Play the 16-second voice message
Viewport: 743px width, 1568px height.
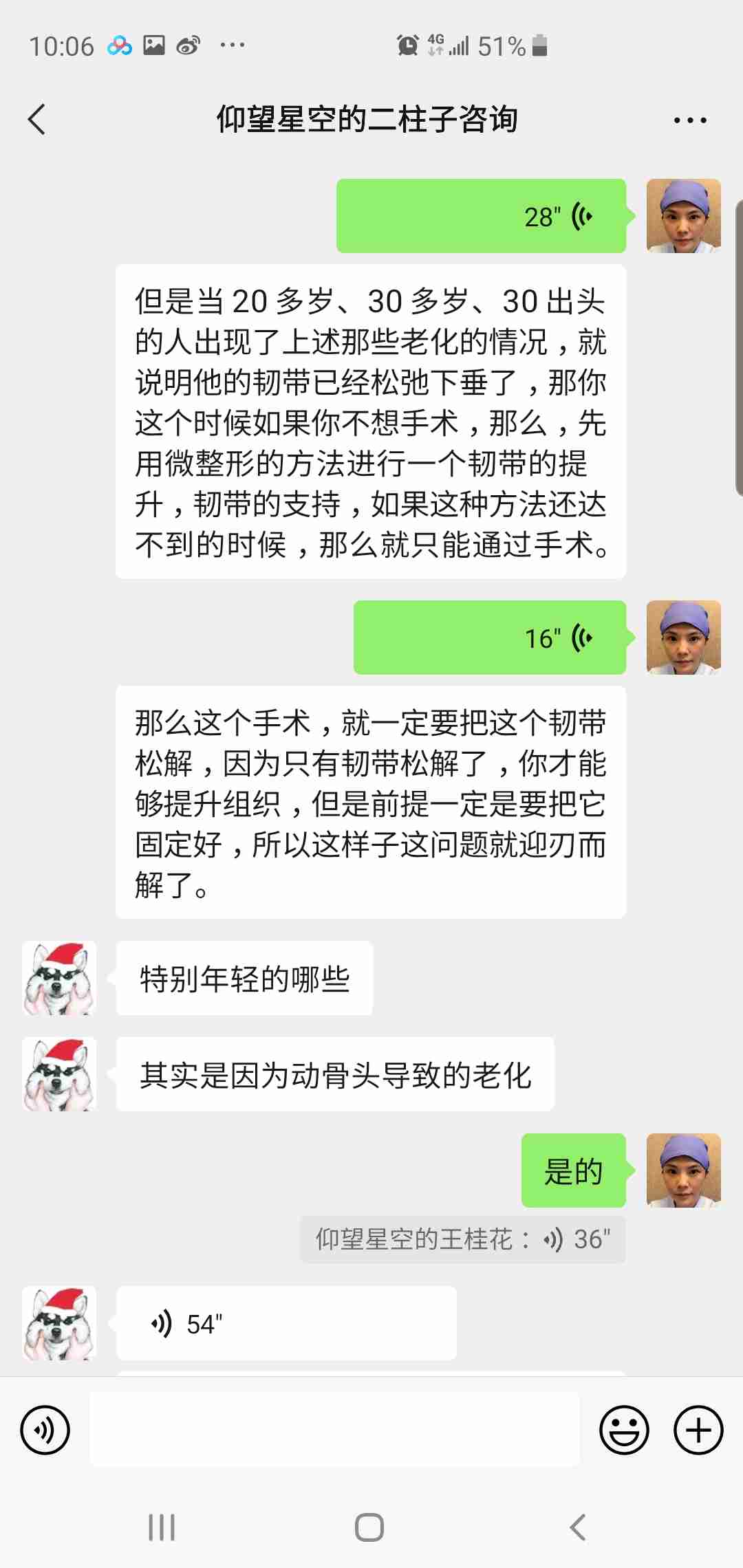click(490, 638)
